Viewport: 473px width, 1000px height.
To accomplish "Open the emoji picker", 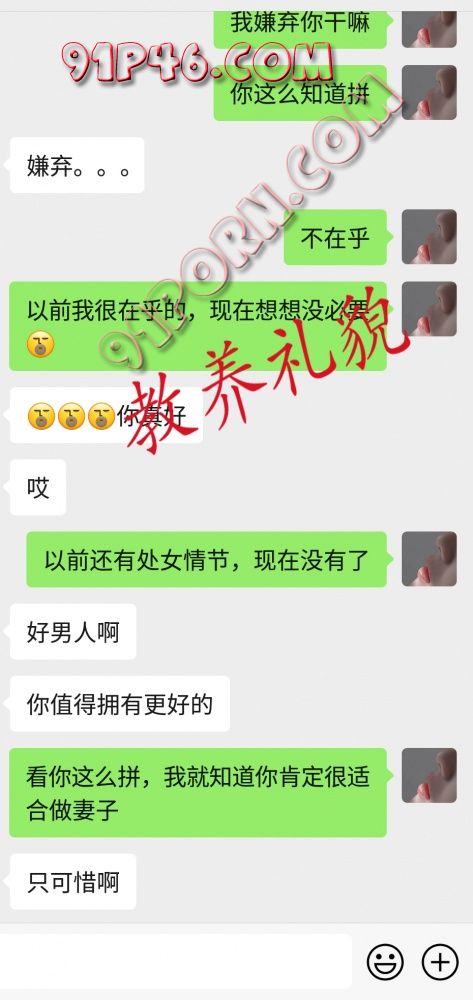I will pos(385,961).
